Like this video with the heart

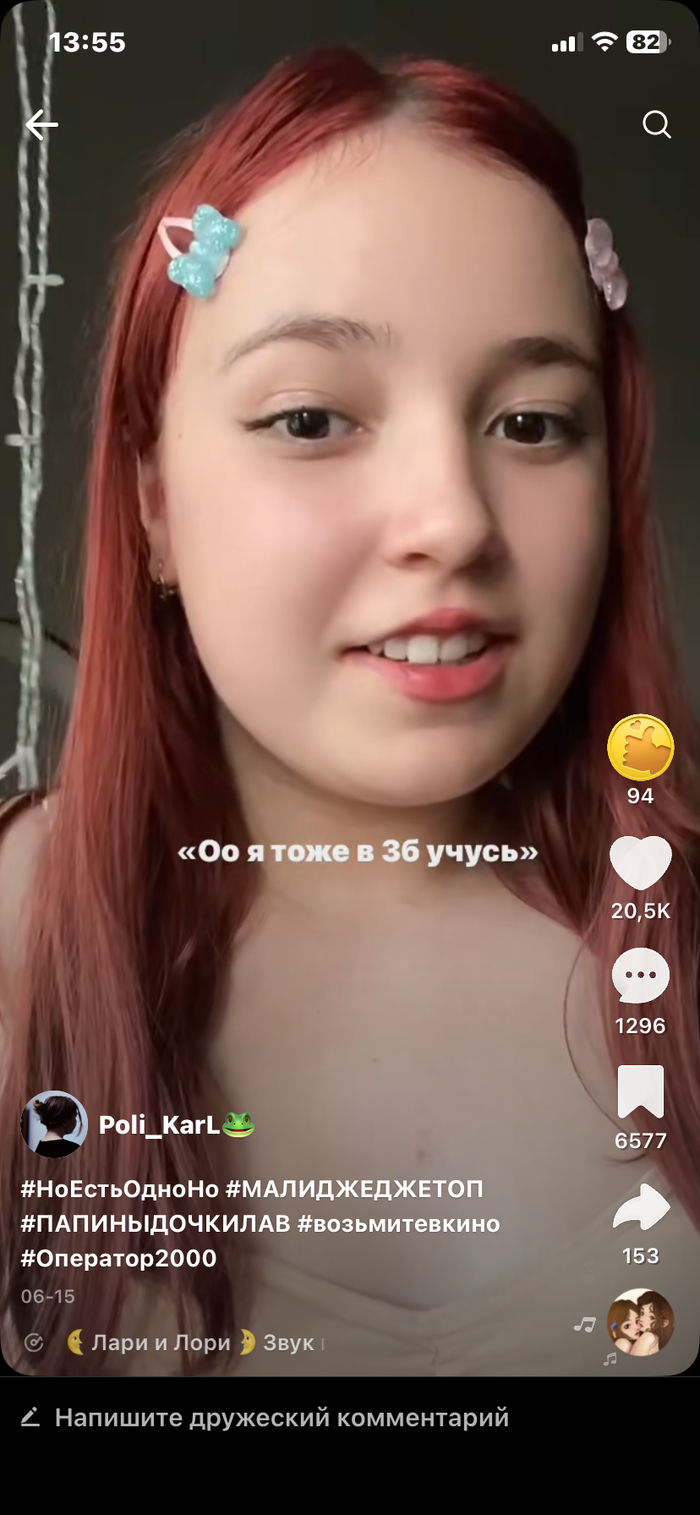tap(640, 863)
